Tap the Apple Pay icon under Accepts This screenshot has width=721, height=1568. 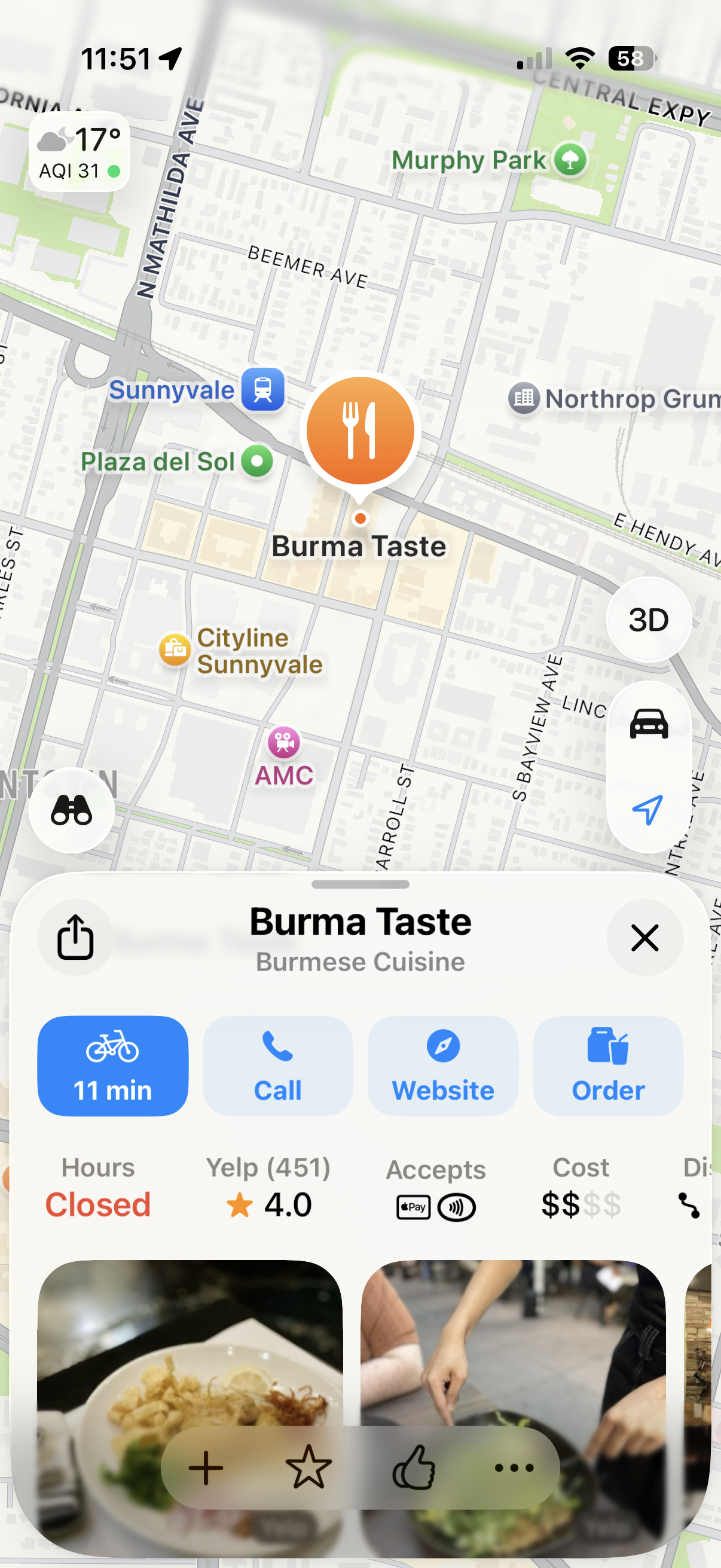pos(413,1207)
